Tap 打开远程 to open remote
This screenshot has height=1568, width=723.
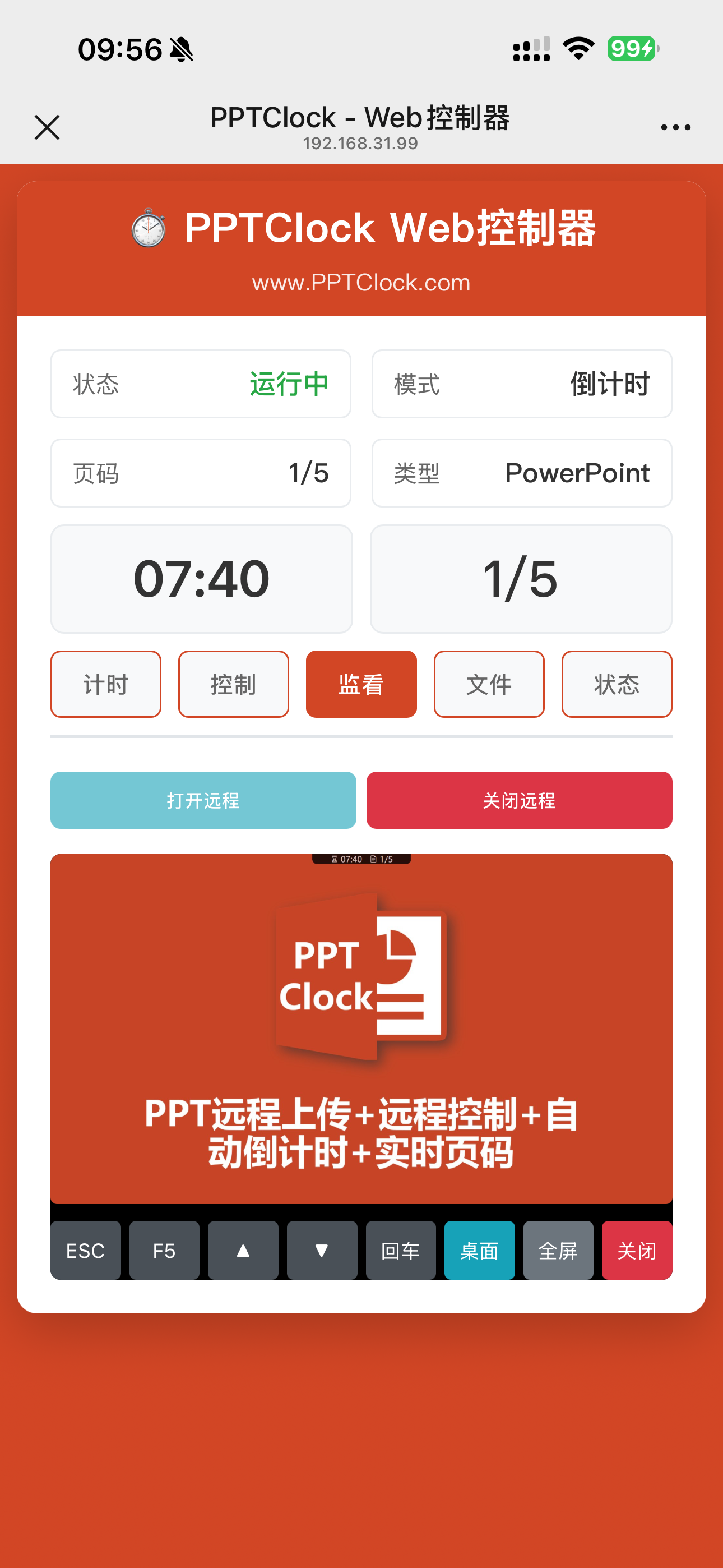coord(203,800)
